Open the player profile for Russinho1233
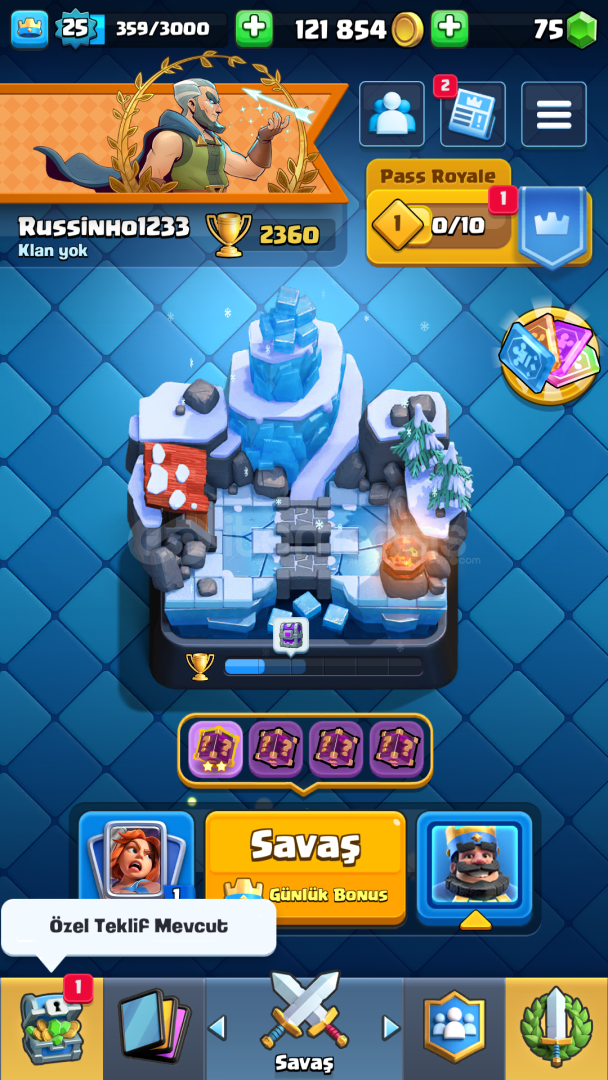 tap(103, 227)
